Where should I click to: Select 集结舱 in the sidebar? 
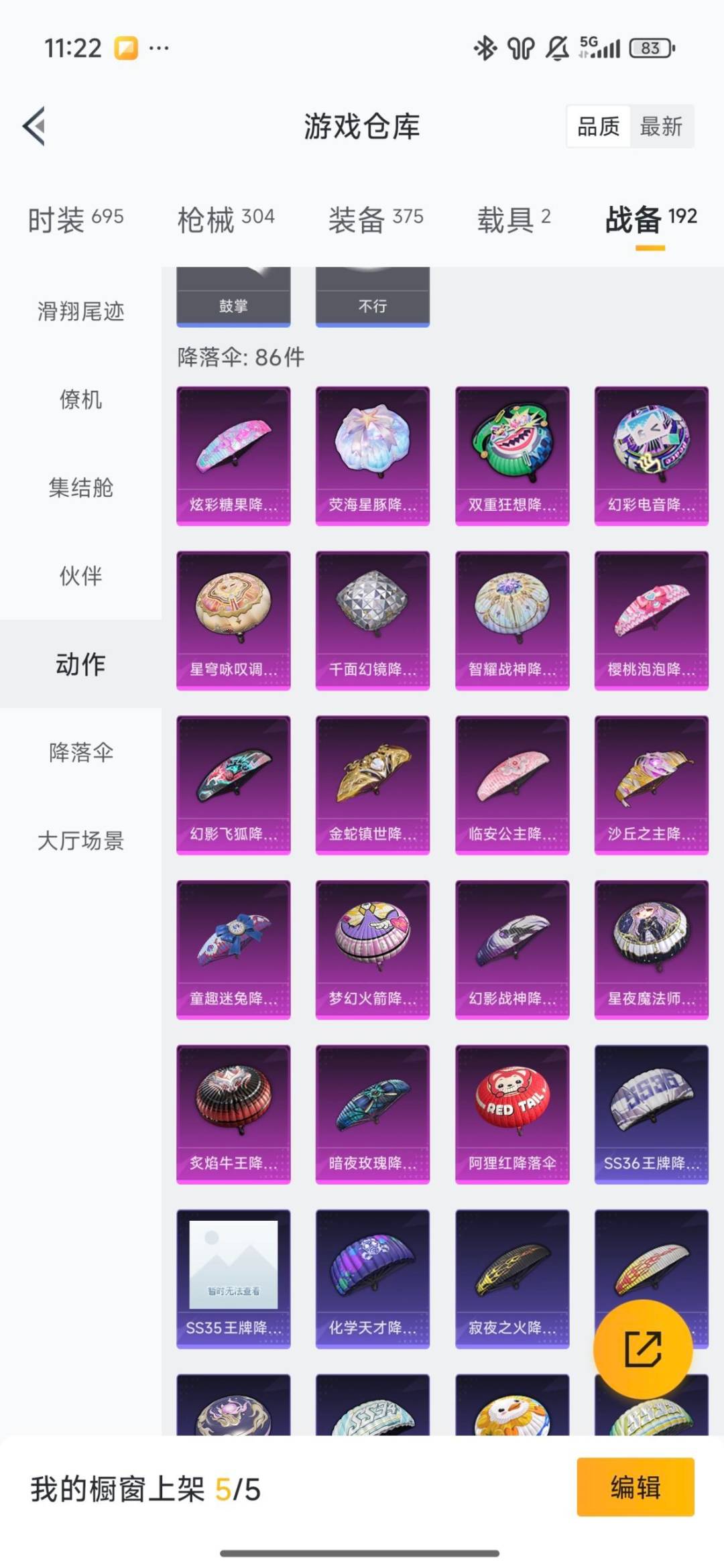80,487
